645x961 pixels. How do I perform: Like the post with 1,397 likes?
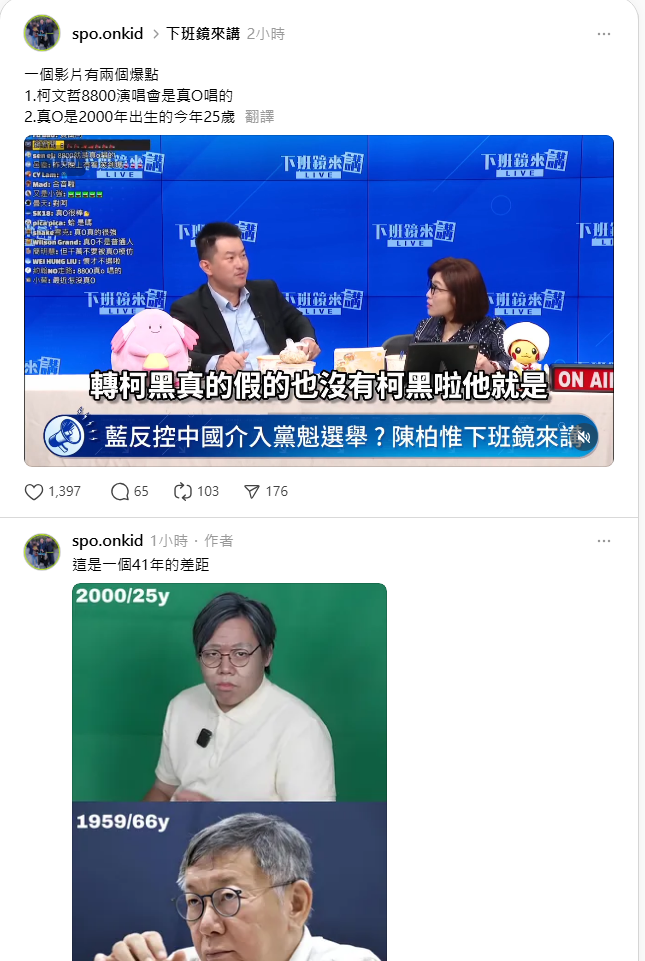pos(34,491)
